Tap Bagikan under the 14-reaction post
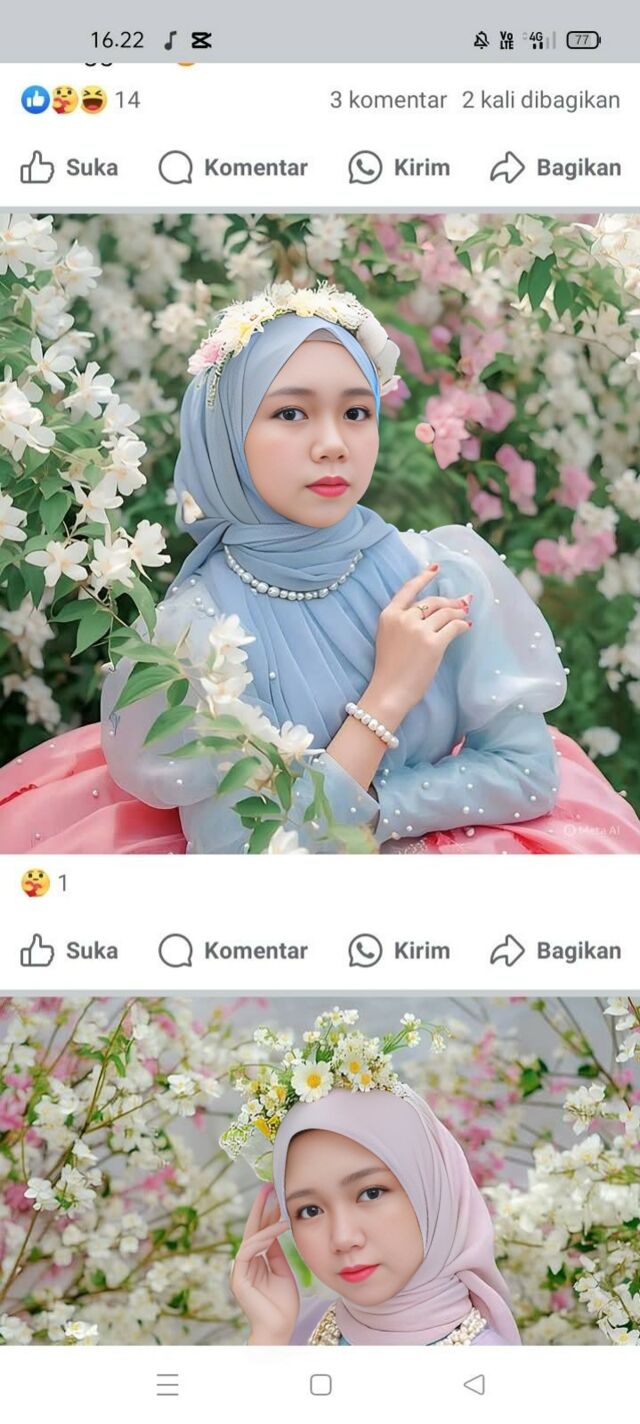This screenshot has width=640, height=1424. coord(555,167)
